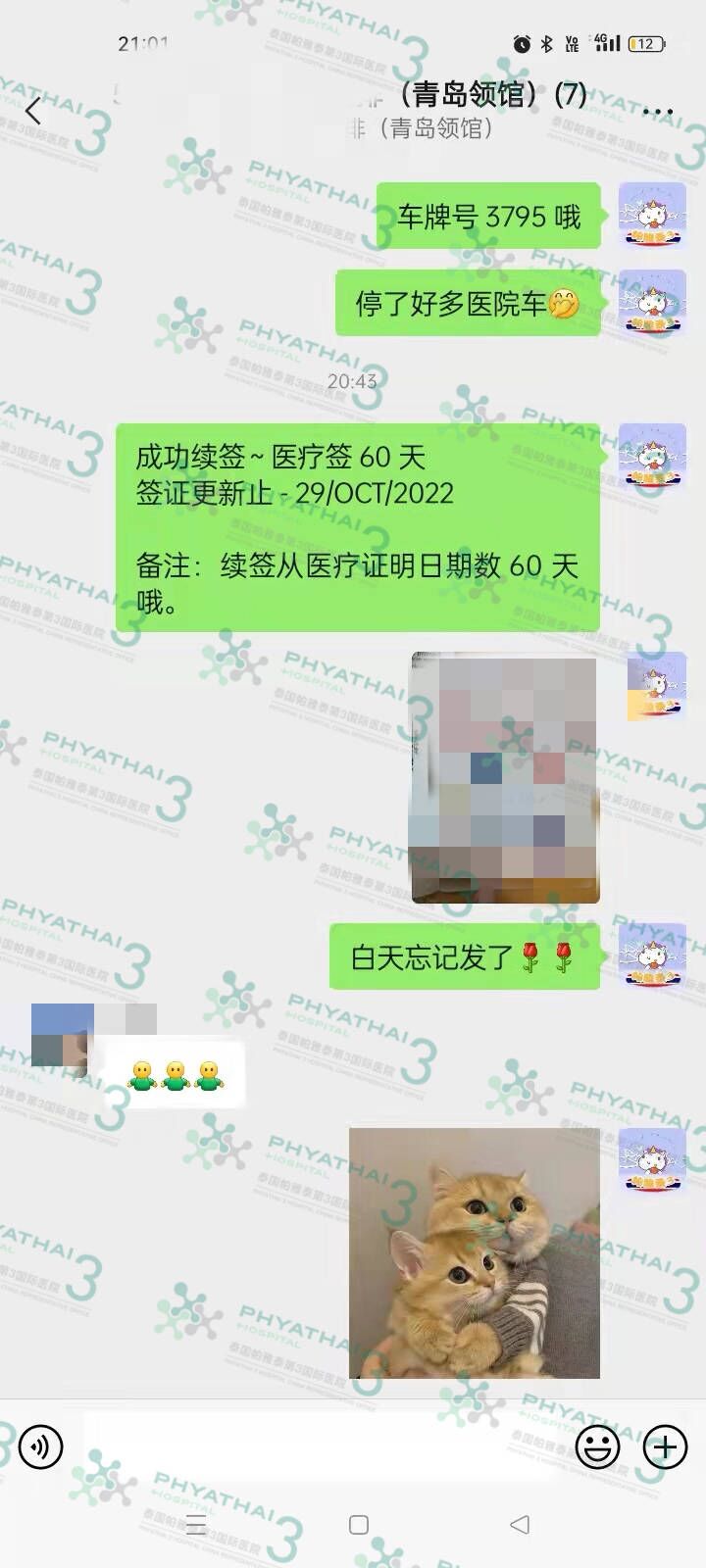View the blurred photo message

[x=504, y=779]
